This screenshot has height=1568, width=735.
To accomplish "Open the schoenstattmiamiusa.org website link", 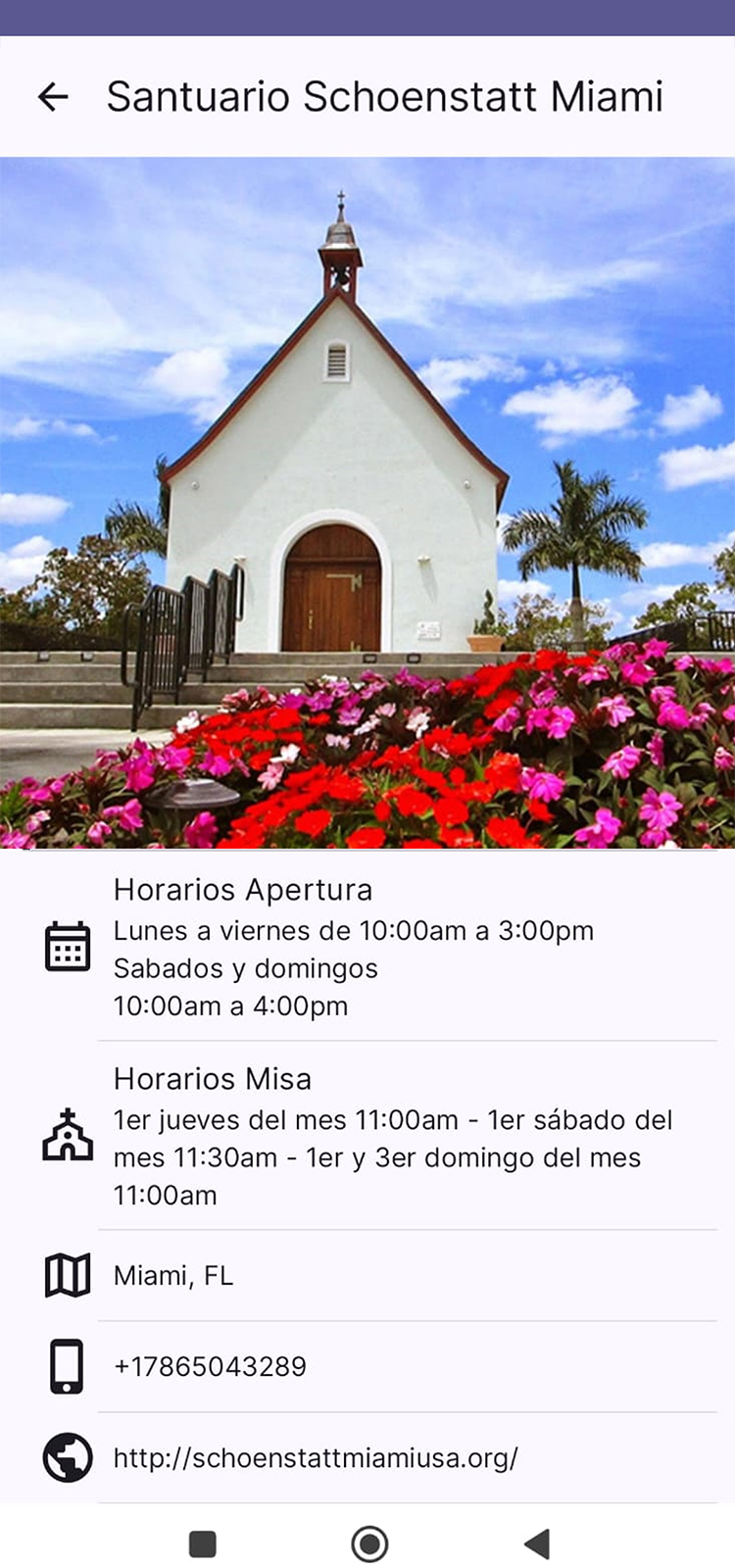I will click(316, 1457).
